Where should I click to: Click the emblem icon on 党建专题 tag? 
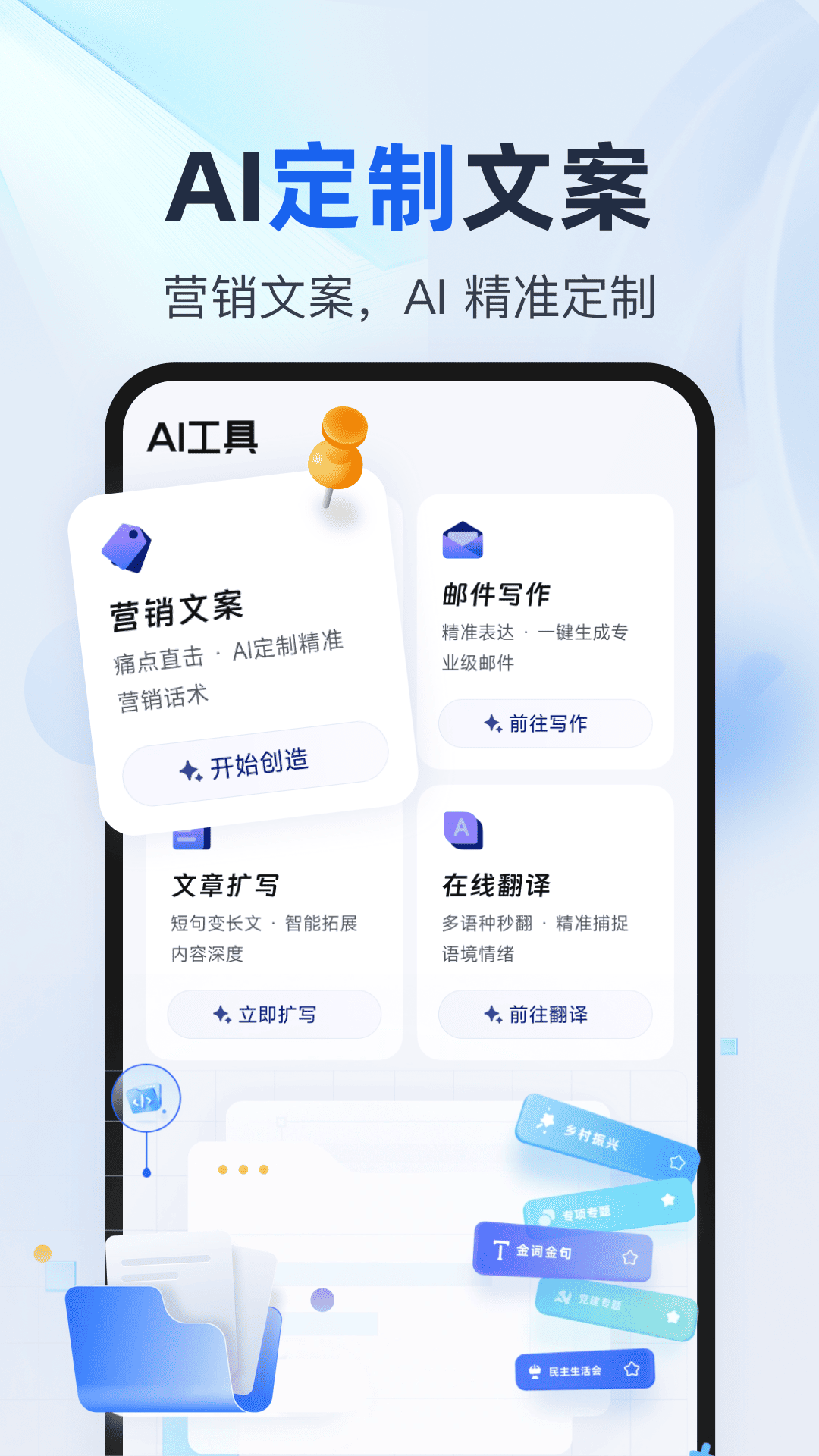click(564, 1298)
